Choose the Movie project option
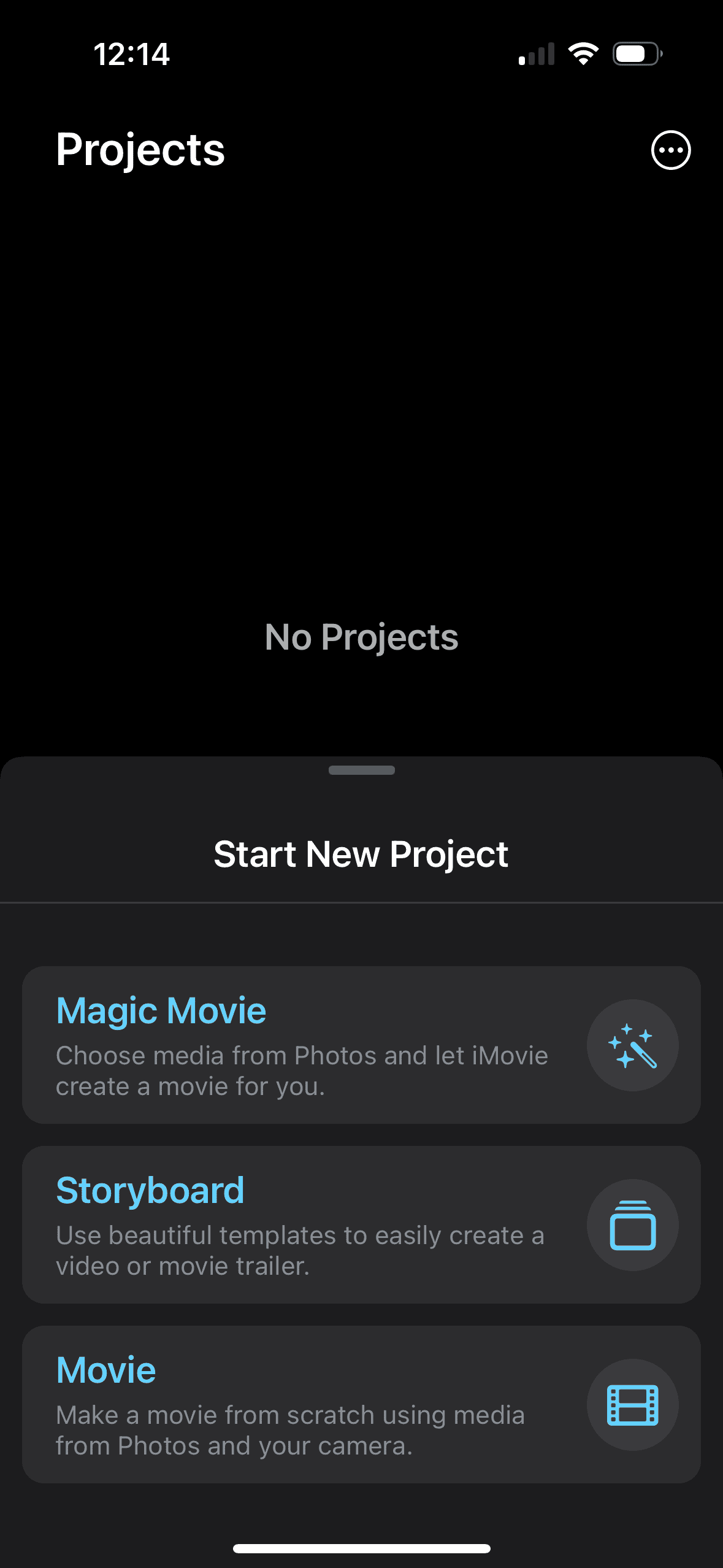The width and height of the screenshot is (723, 1568). (x=361, y=1404)
